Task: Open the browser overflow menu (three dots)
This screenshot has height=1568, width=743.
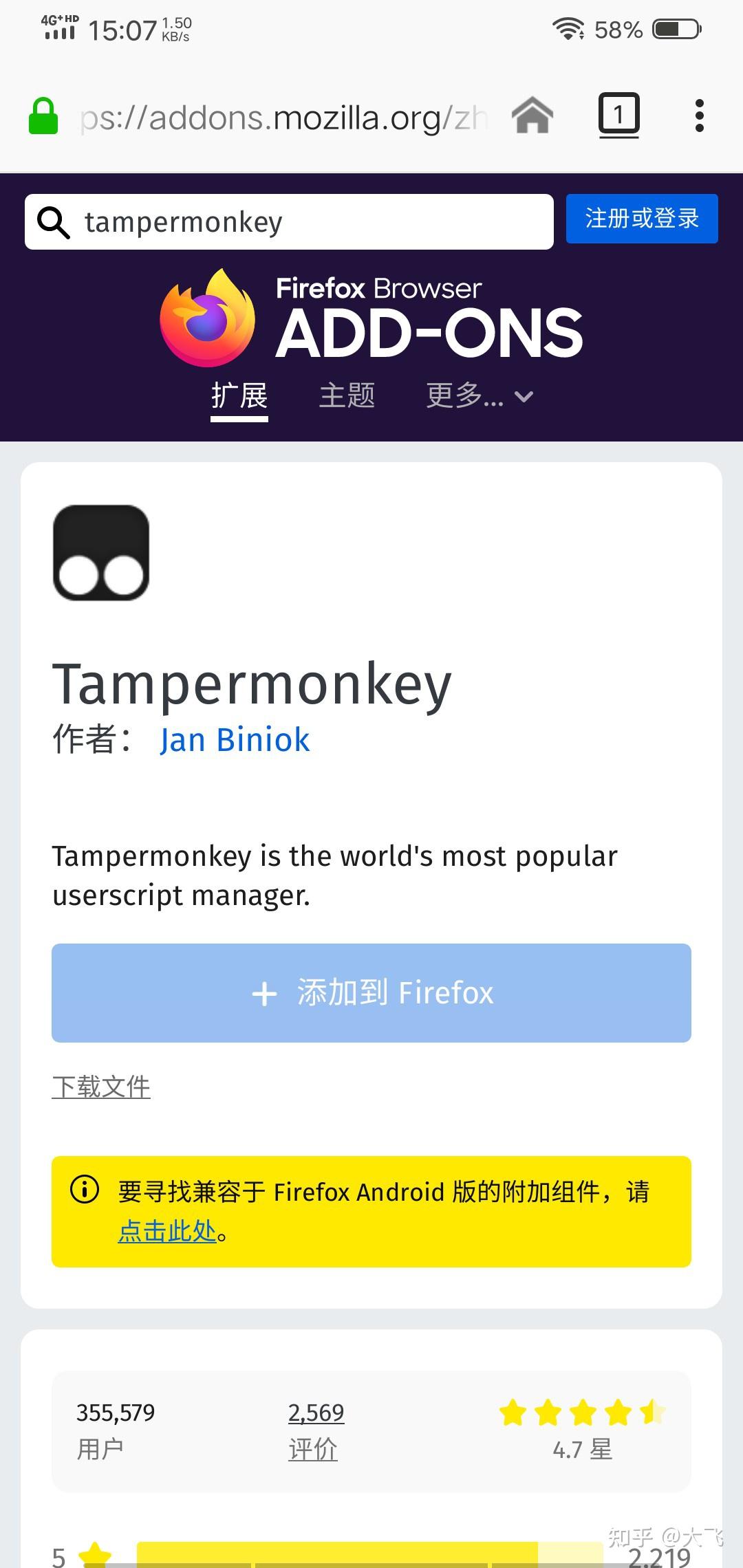Action: coord(699,116)
